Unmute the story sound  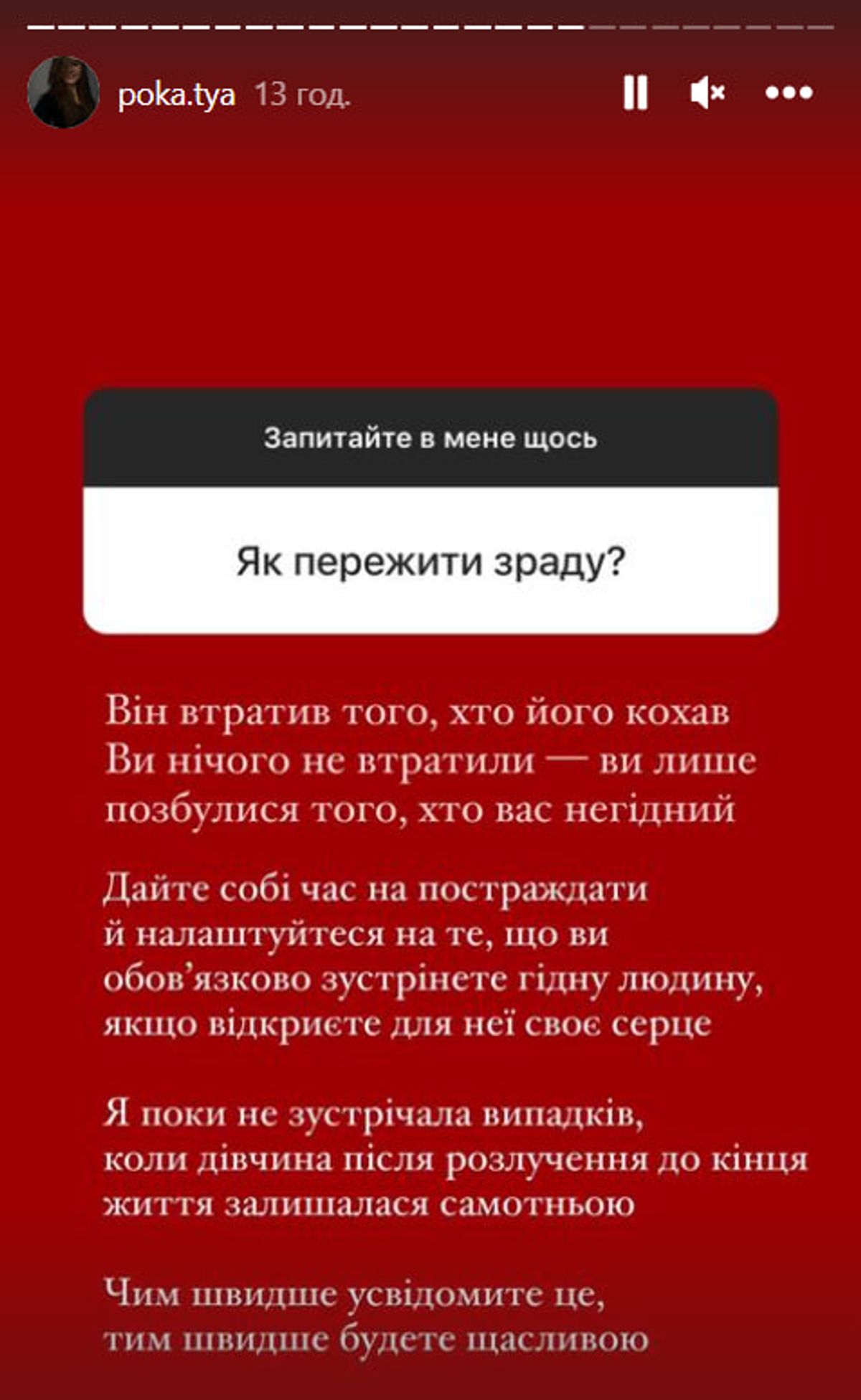tap(707, 93)
